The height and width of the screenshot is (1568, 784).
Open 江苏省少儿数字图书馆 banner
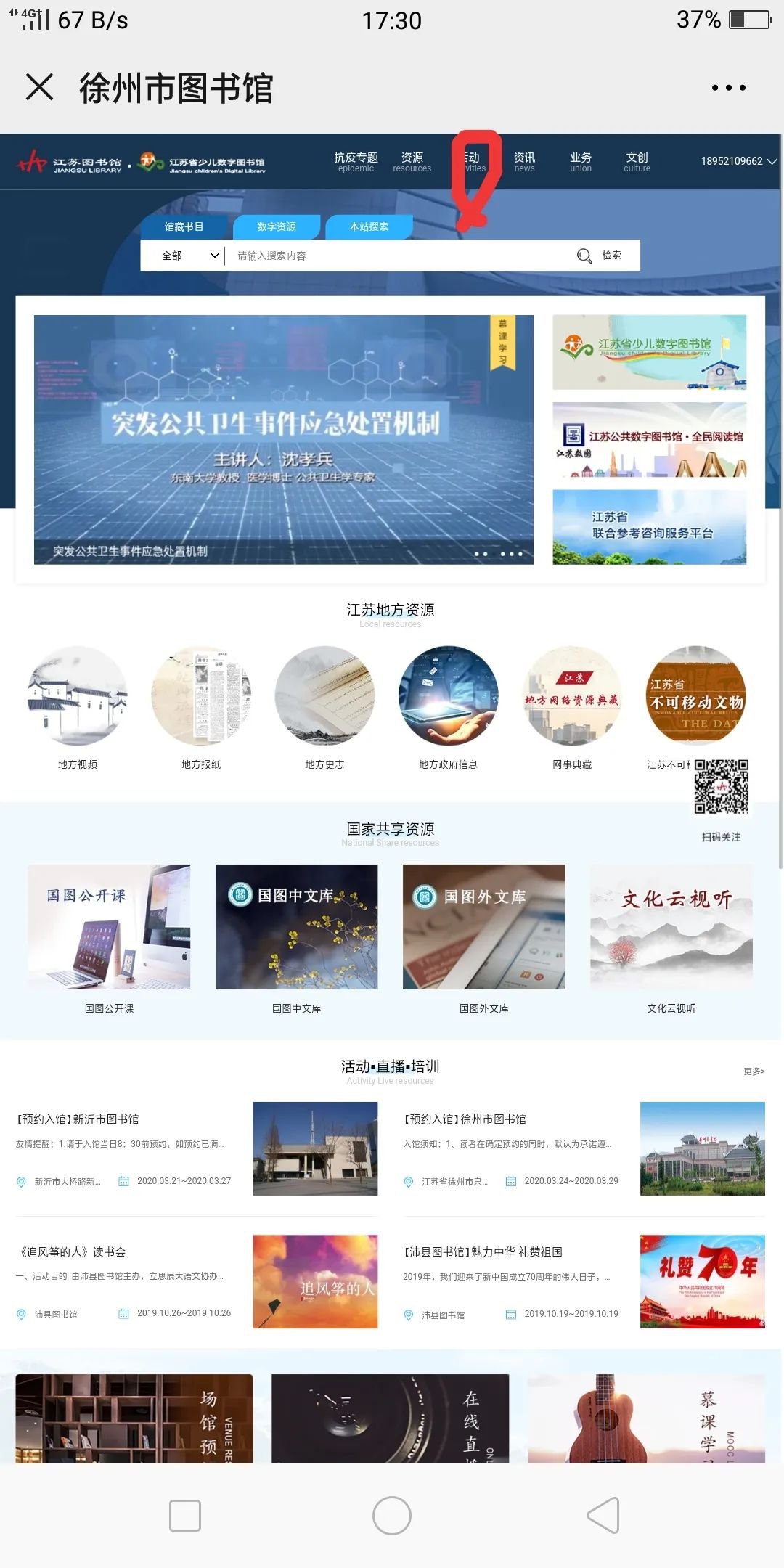[x=649, y=352]
